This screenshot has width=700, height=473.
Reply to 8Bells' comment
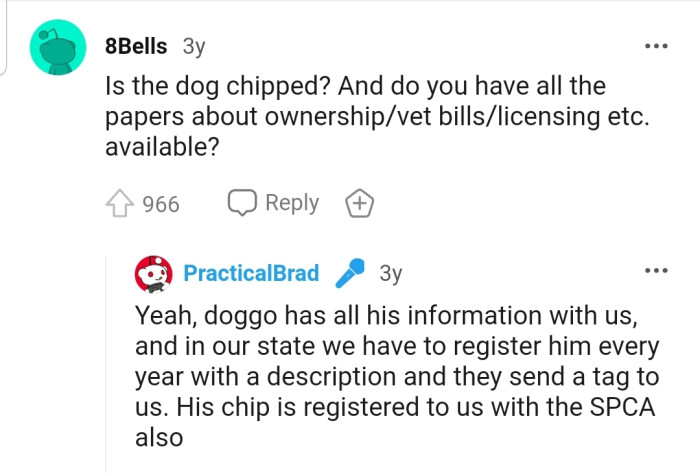point(274,203)
